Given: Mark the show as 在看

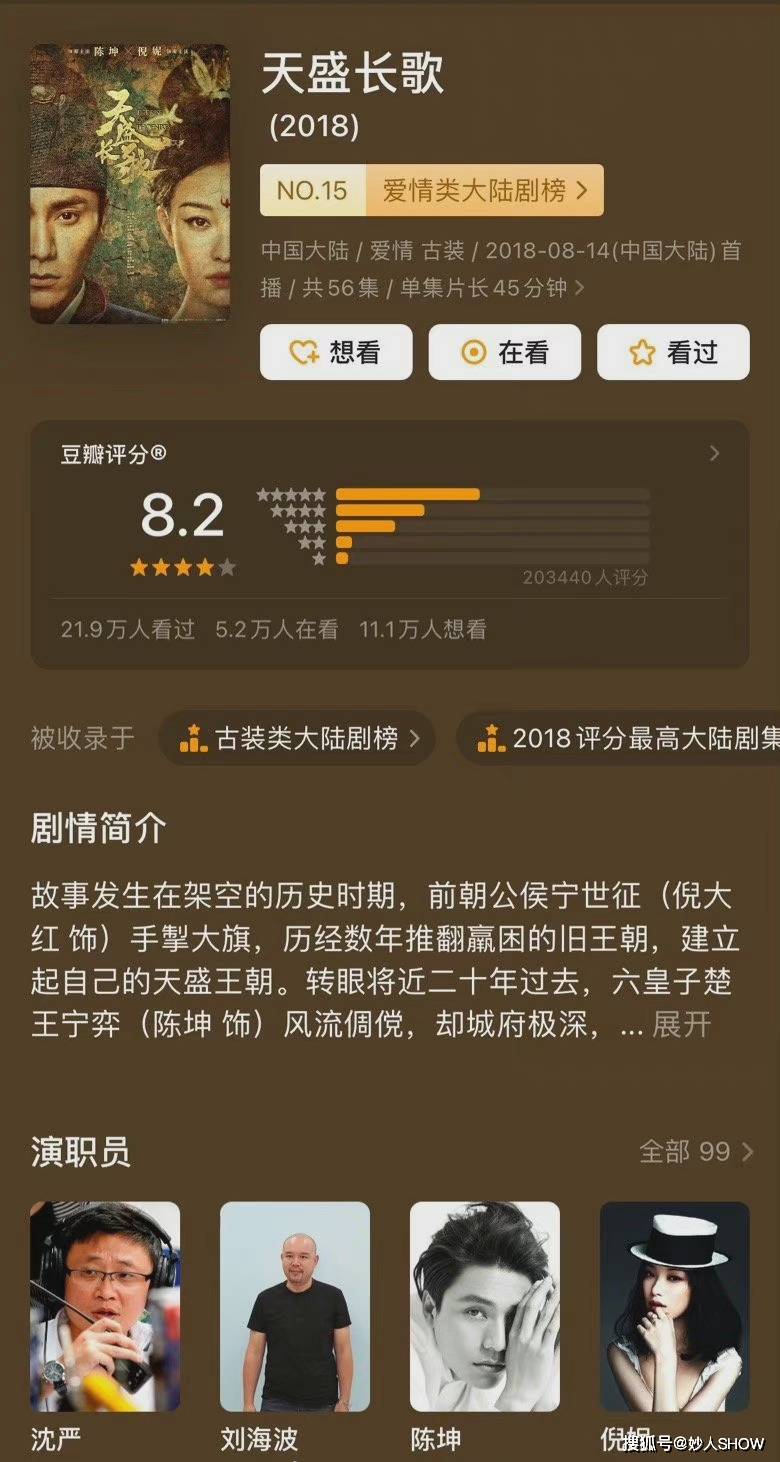Looking at the screenshot, I should [505, 352].
